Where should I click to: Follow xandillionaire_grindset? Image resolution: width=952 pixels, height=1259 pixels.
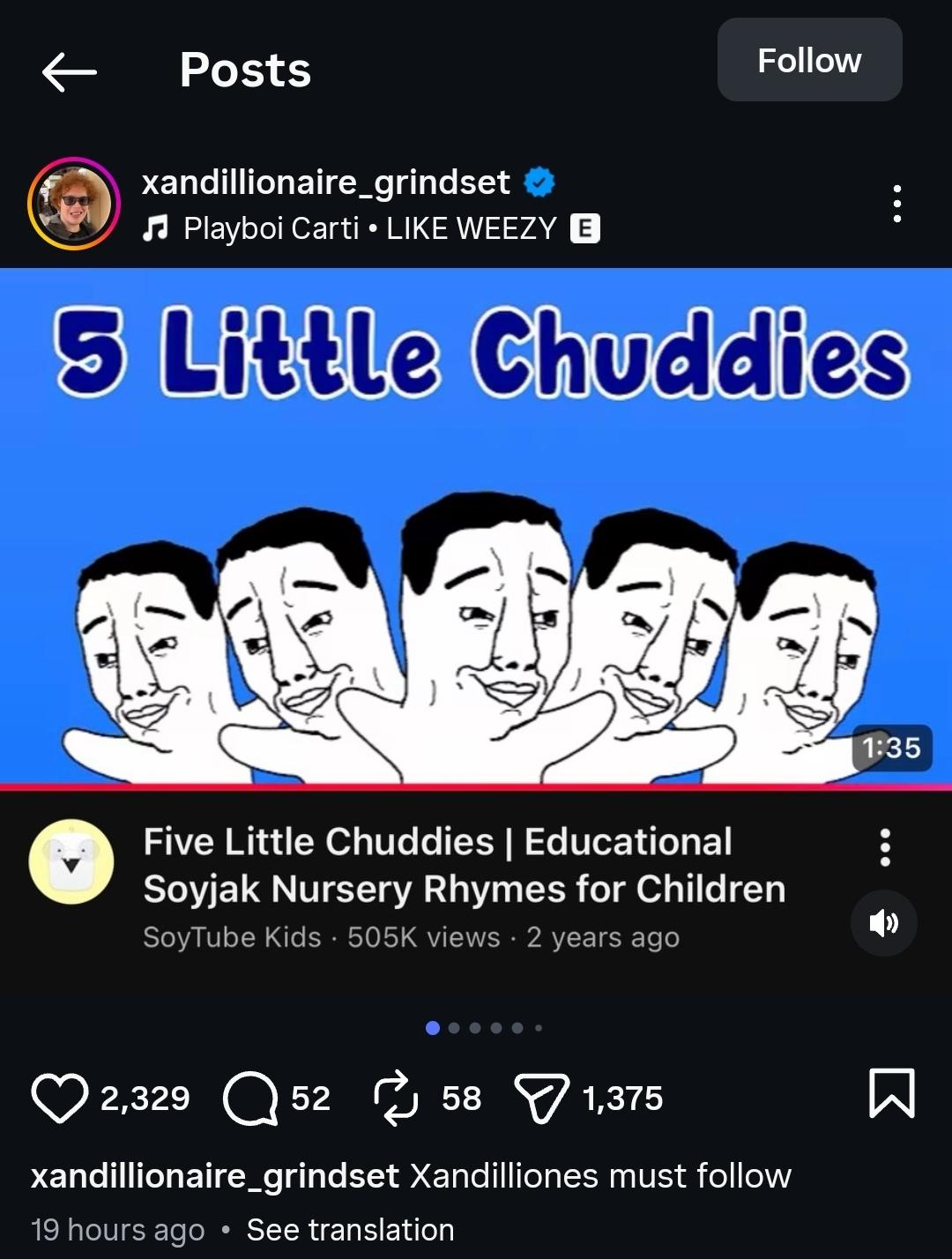pos(809,60)
